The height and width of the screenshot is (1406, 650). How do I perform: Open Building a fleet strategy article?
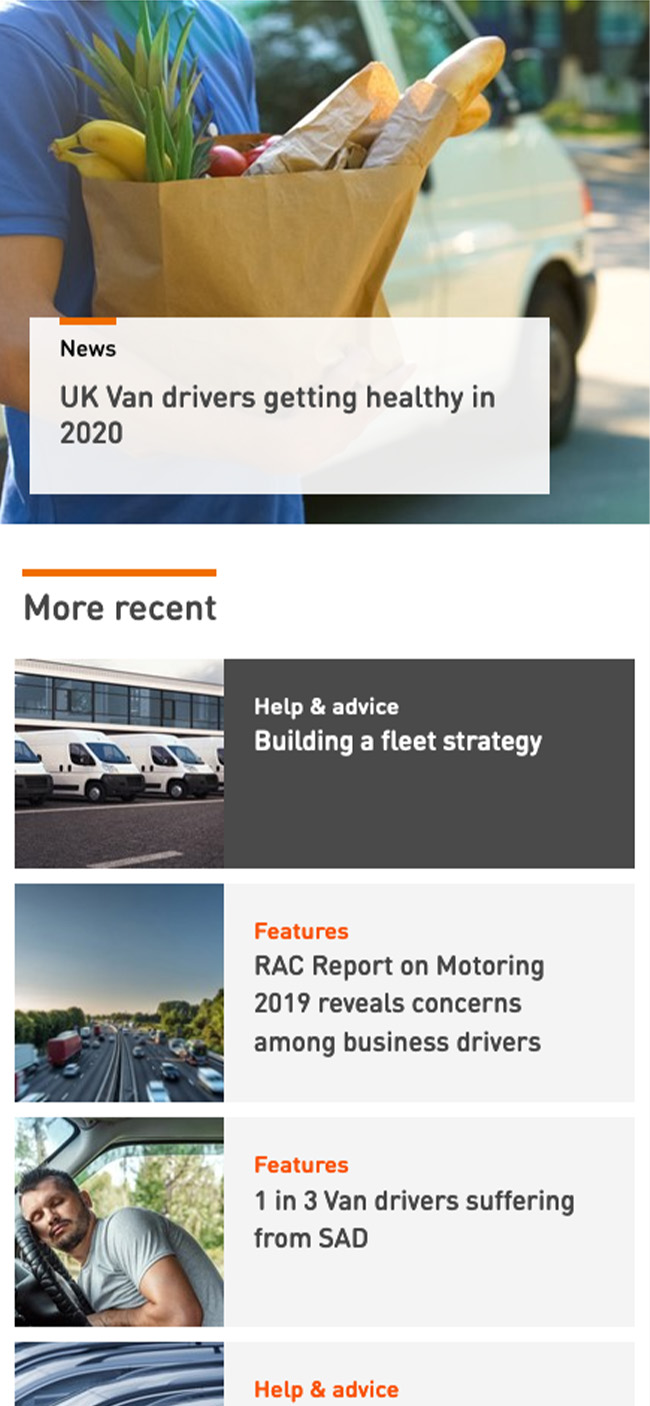click(x=397, y=741)
